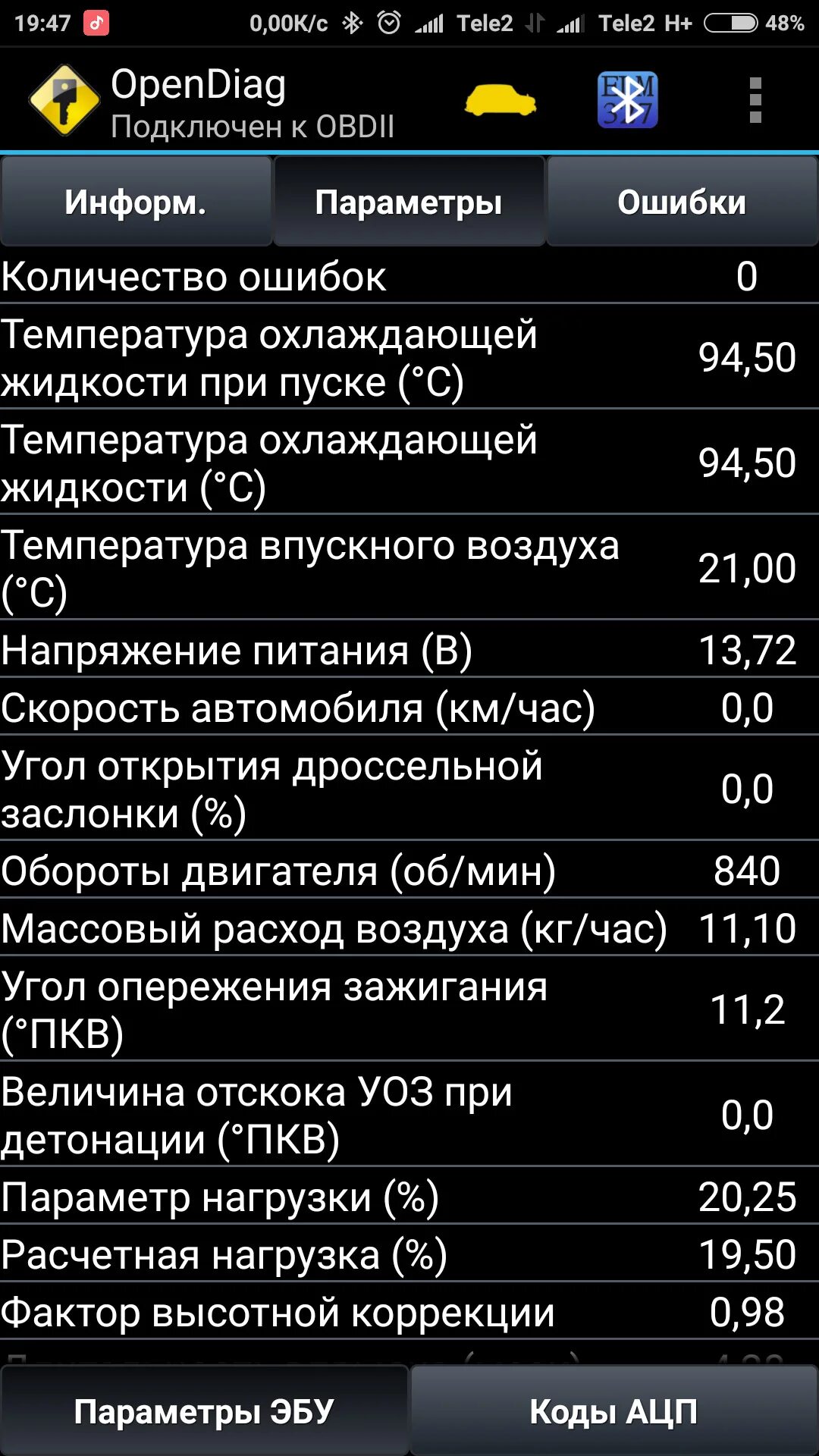This screenshot has height=1456, width=819.
Task: Switch to the Ошибки tab
Action: (682, 202)
